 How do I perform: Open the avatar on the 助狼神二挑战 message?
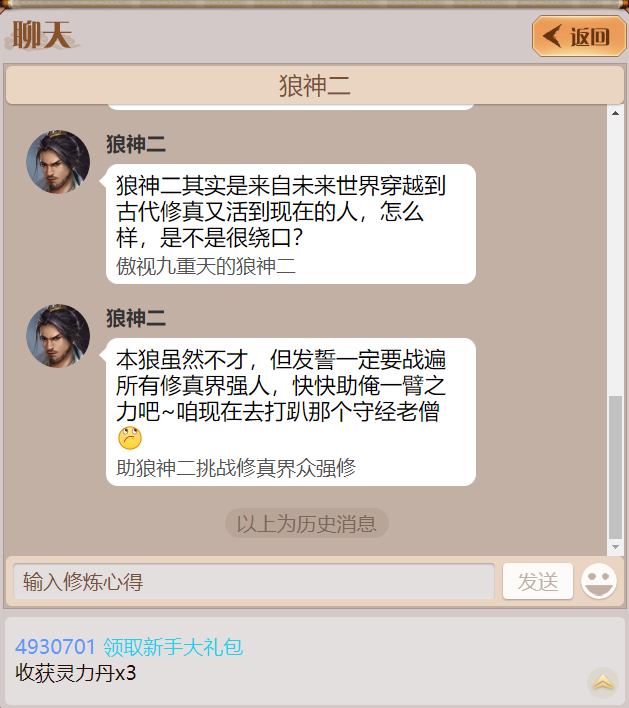click(x=58, y=336)
